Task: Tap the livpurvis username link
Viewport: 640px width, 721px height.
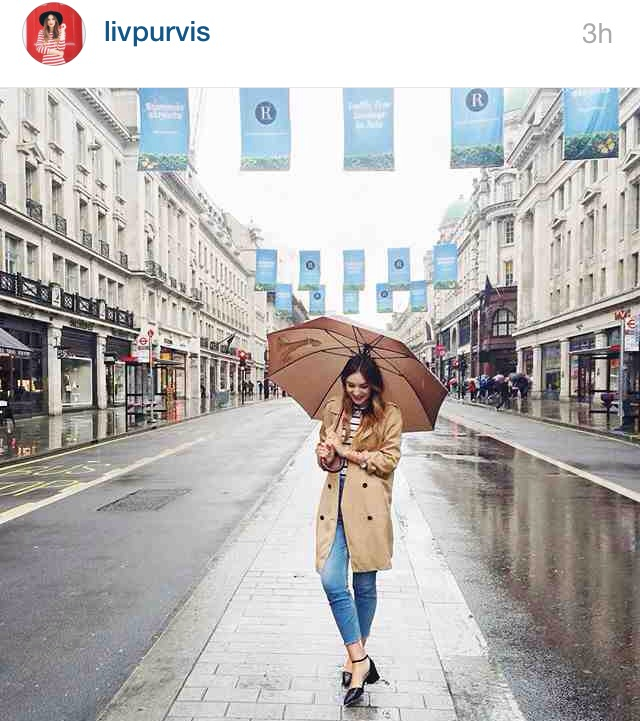Action: point(157,33)
